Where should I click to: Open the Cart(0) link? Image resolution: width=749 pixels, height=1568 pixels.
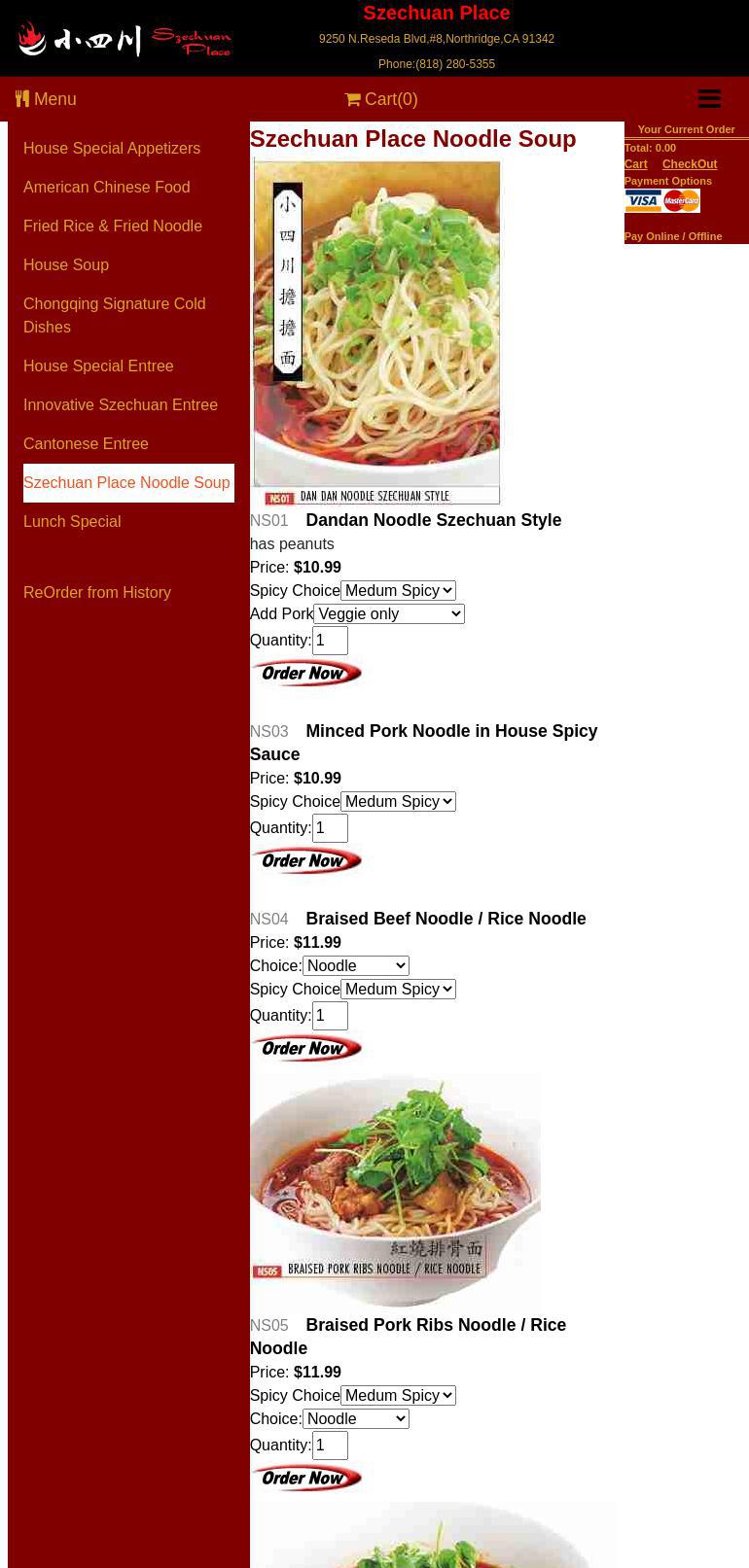click(381, 99)
